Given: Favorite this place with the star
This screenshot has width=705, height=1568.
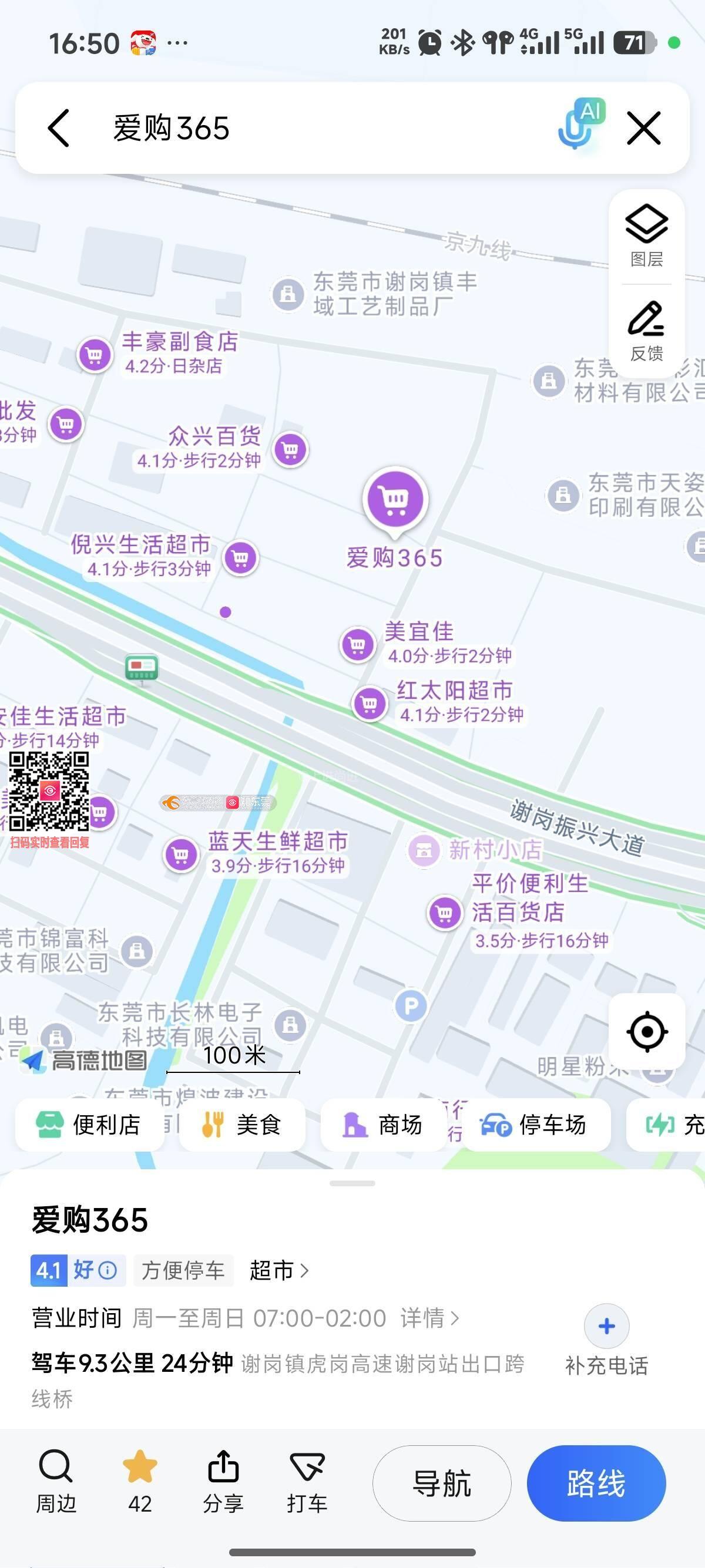Looking at the screenshot, I should coord(140,1479).
